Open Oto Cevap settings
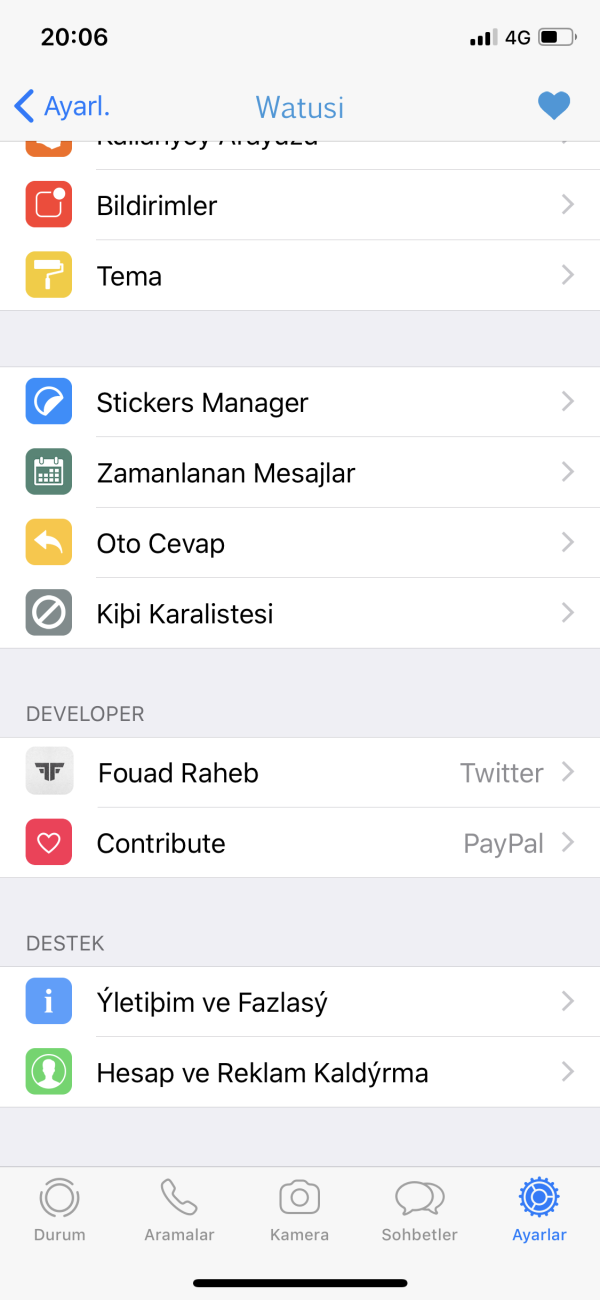Viewport: 600px width, 1300px height. (x=300, y=543)
